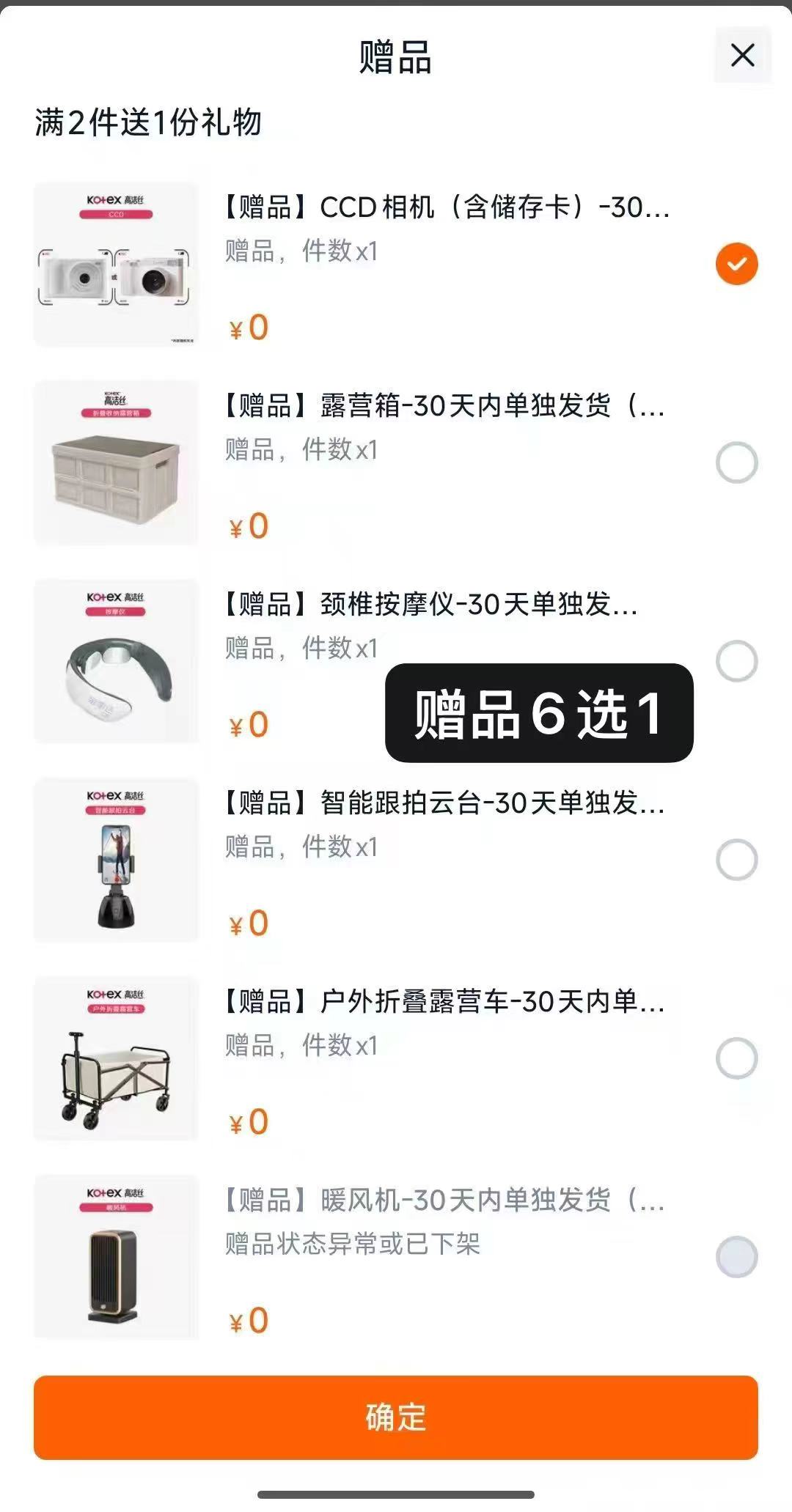The width and height of the screenshot is (792, 1512).
Task: Click the camping storage box product image
Action: tap(117, 462)
